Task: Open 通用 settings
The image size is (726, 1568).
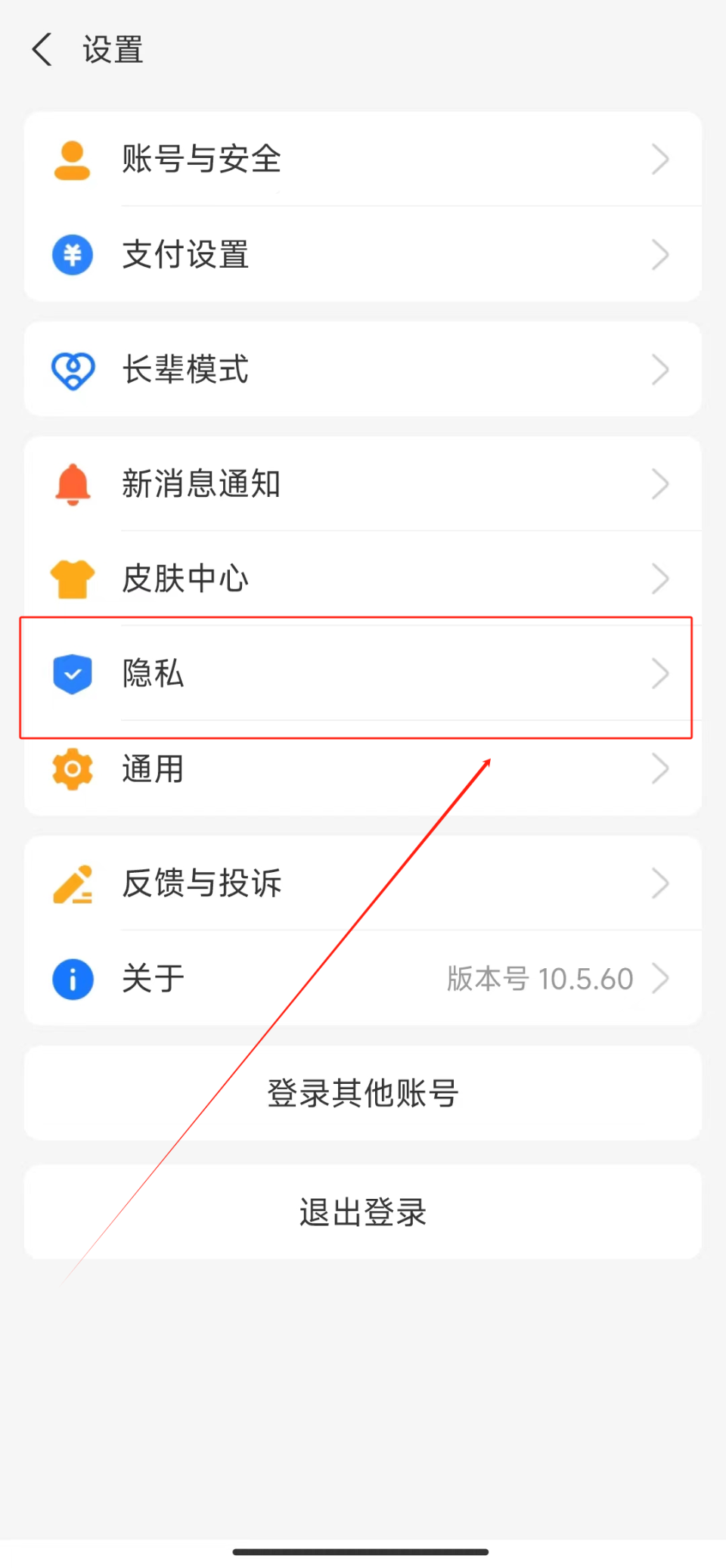Action: click(x=363, y=769)
